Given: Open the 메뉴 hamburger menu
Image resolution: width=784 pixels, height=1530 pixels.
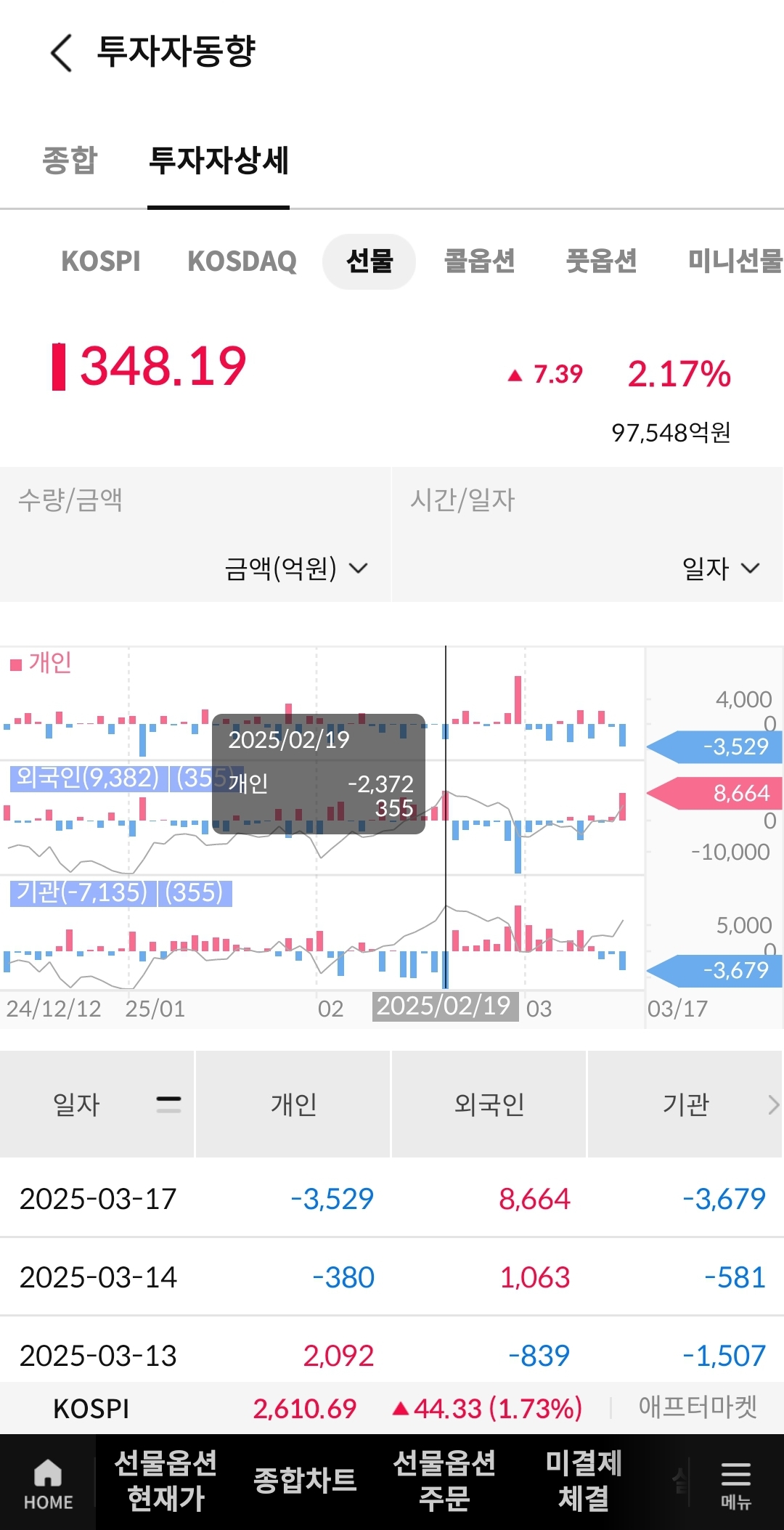Looking at the screenshot, I should click(735, 1483).
